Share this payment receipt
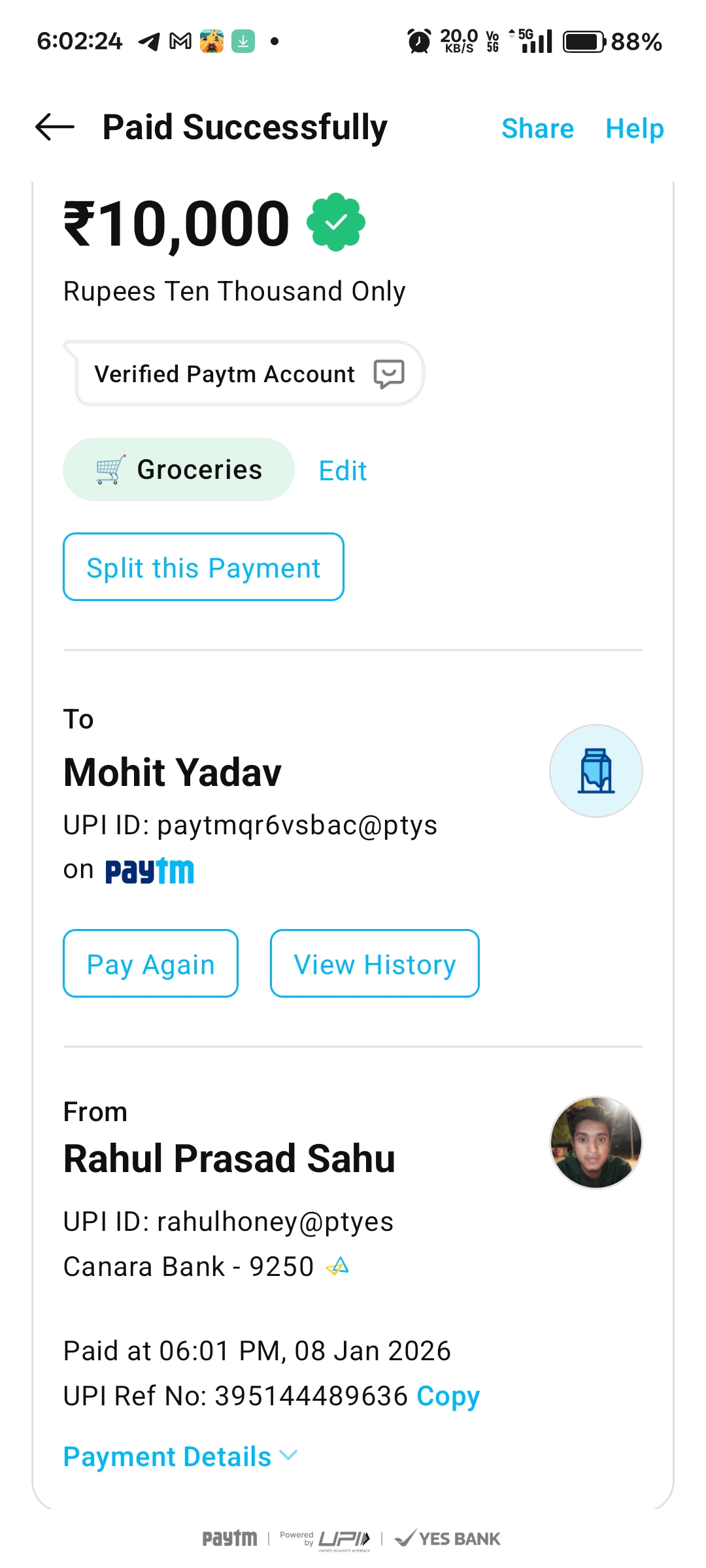 click(537, 129)
